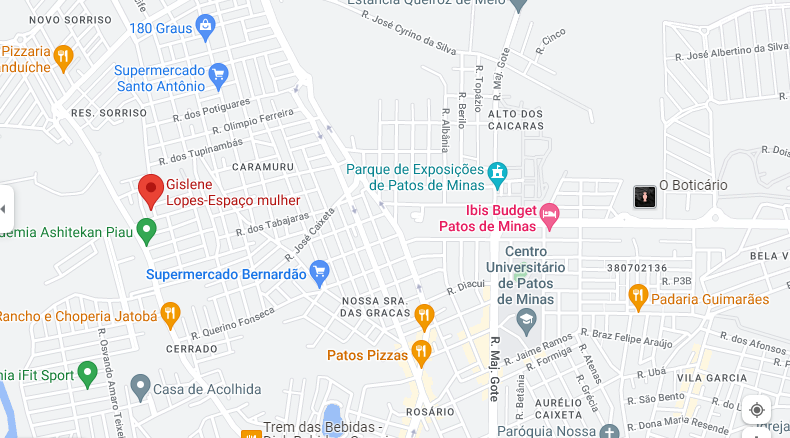Tap the Centro Universitário de Patos de Minas marker
This screenshot has height=438, width=790.
pyautogui.click(x=526, y=320)
